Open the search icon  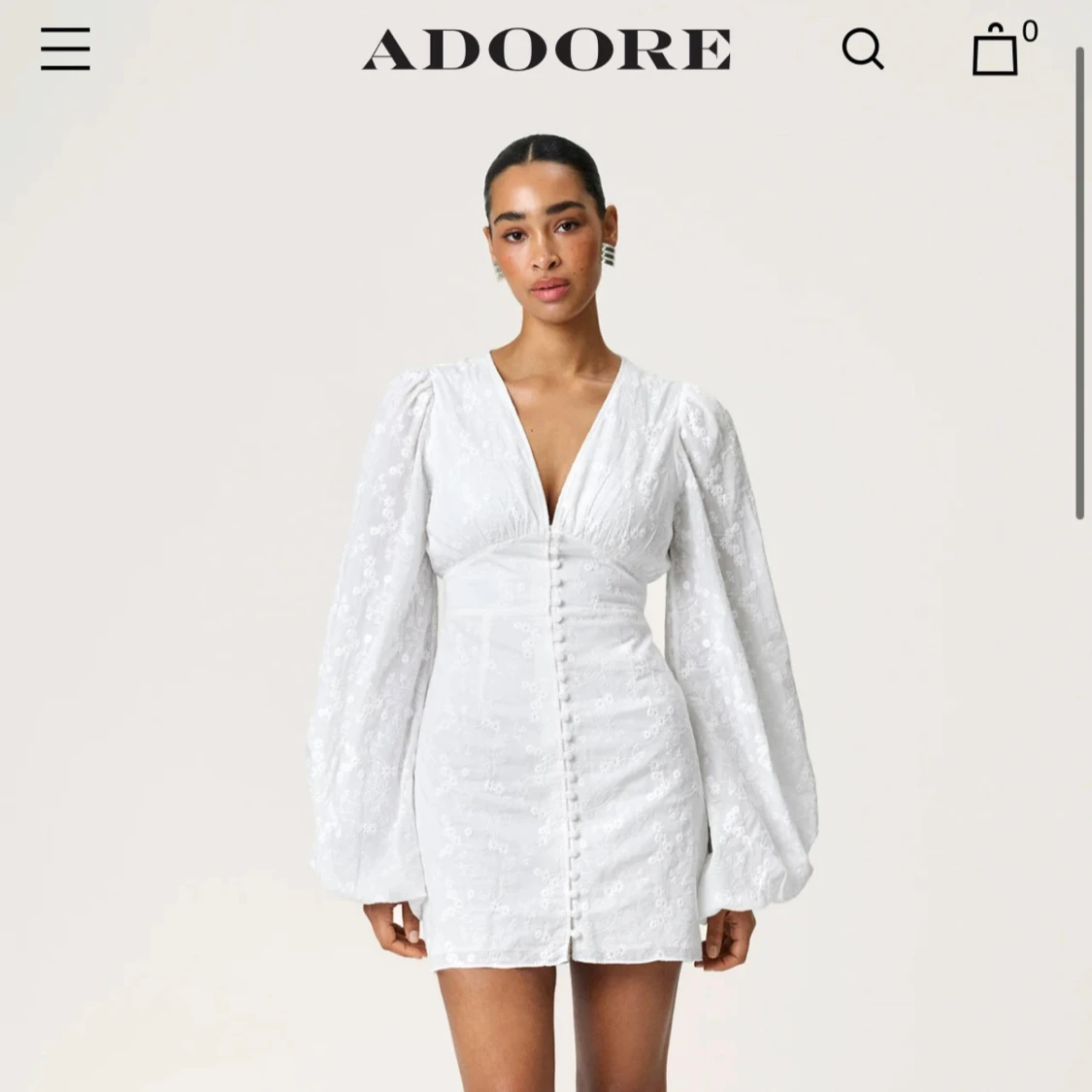(x=862, y=49)
